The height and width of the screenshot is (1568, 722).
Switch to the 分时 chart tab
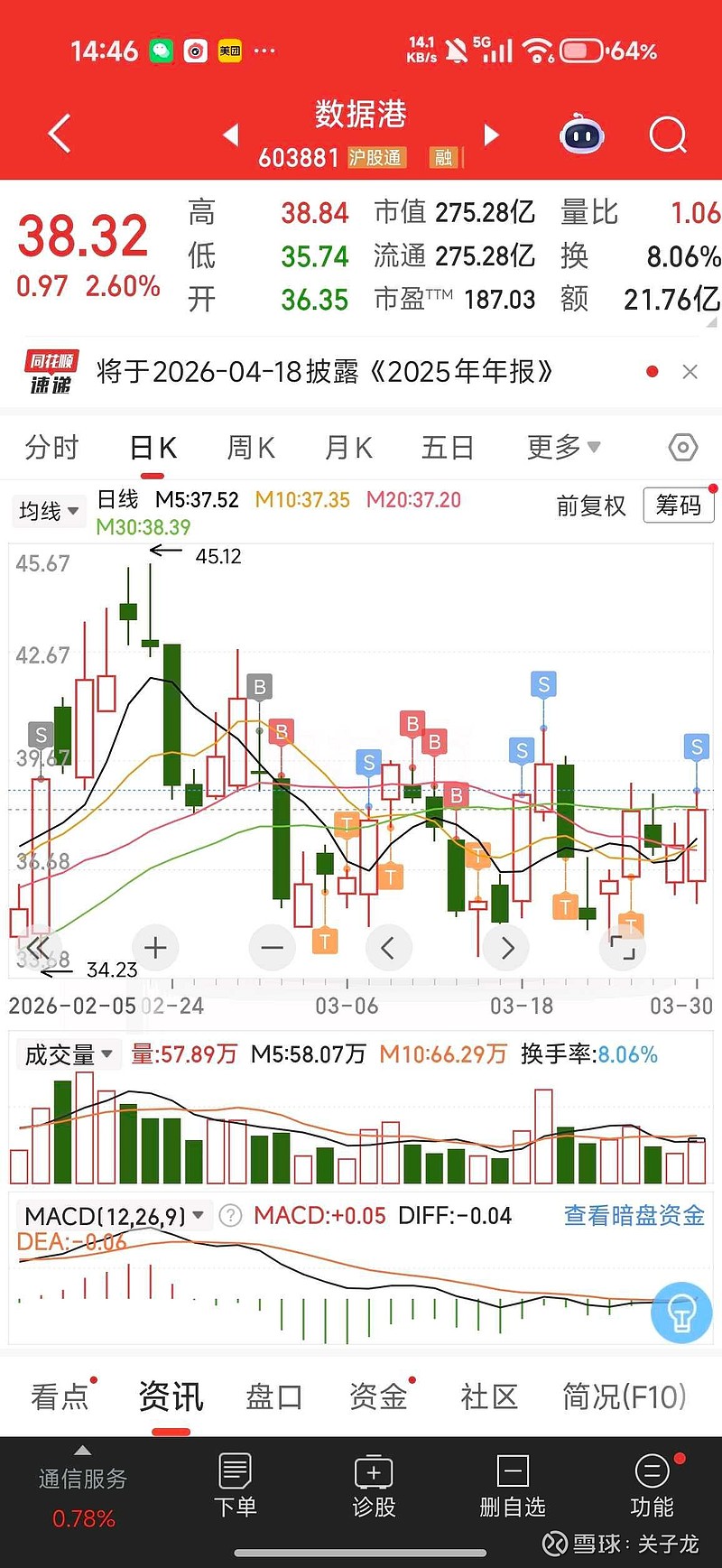pos(52,447)
